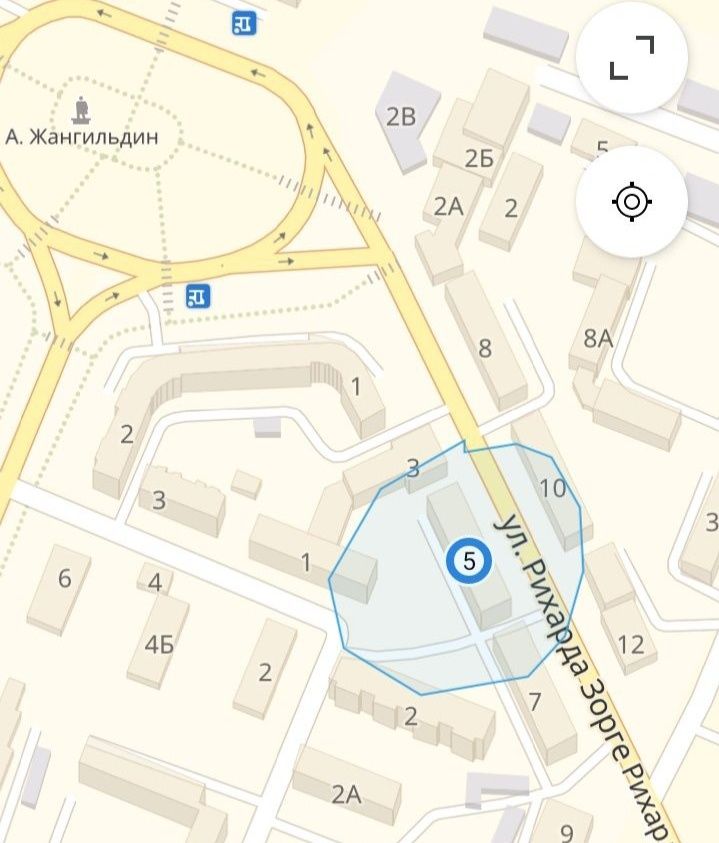Select the А. Жангильдин monument marker

pyautogui.click(x=82, y=106)
